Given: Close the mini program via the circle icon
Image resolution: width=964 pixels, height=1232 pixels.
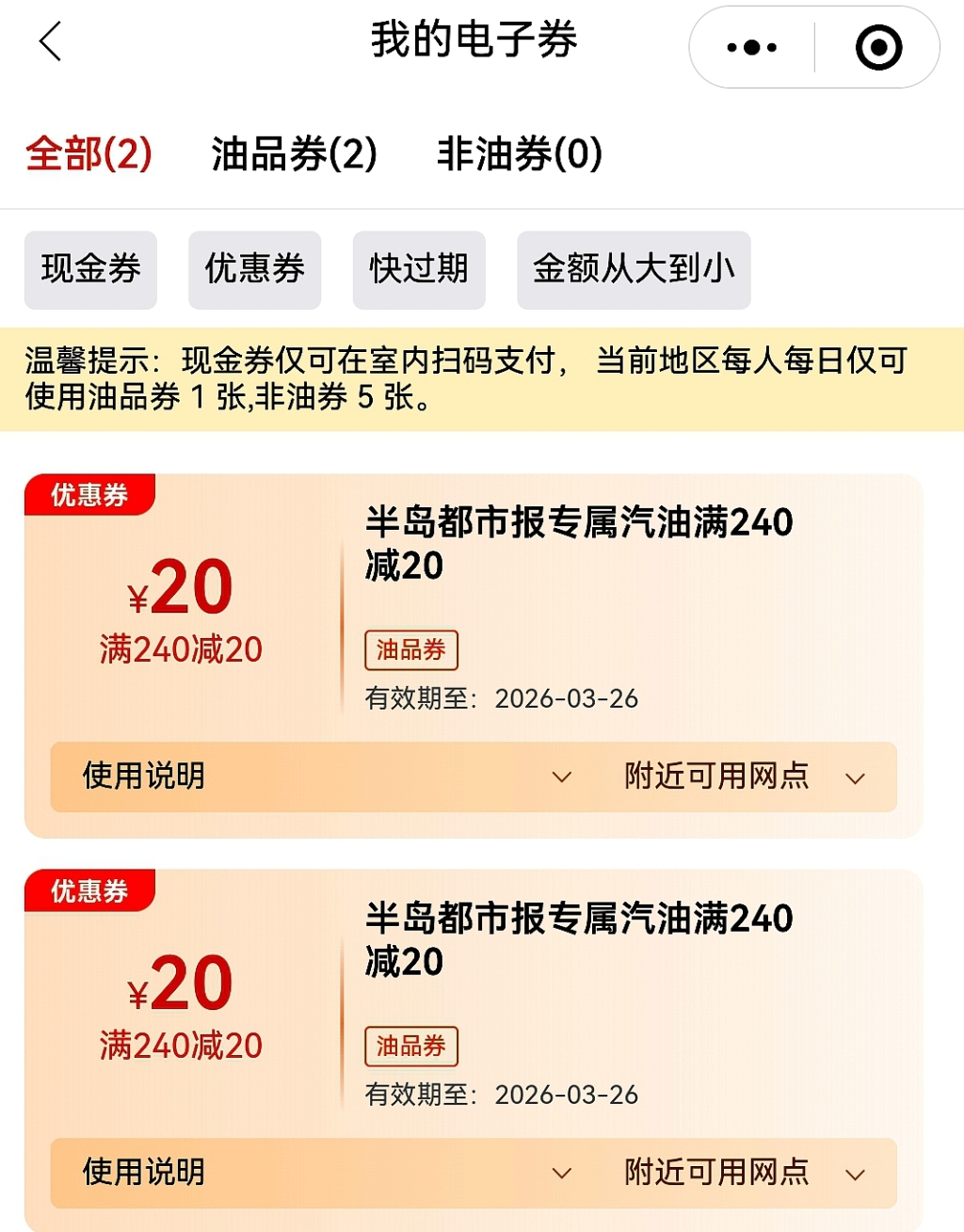Looking at the screenshot, I should [x=878, y=47].
